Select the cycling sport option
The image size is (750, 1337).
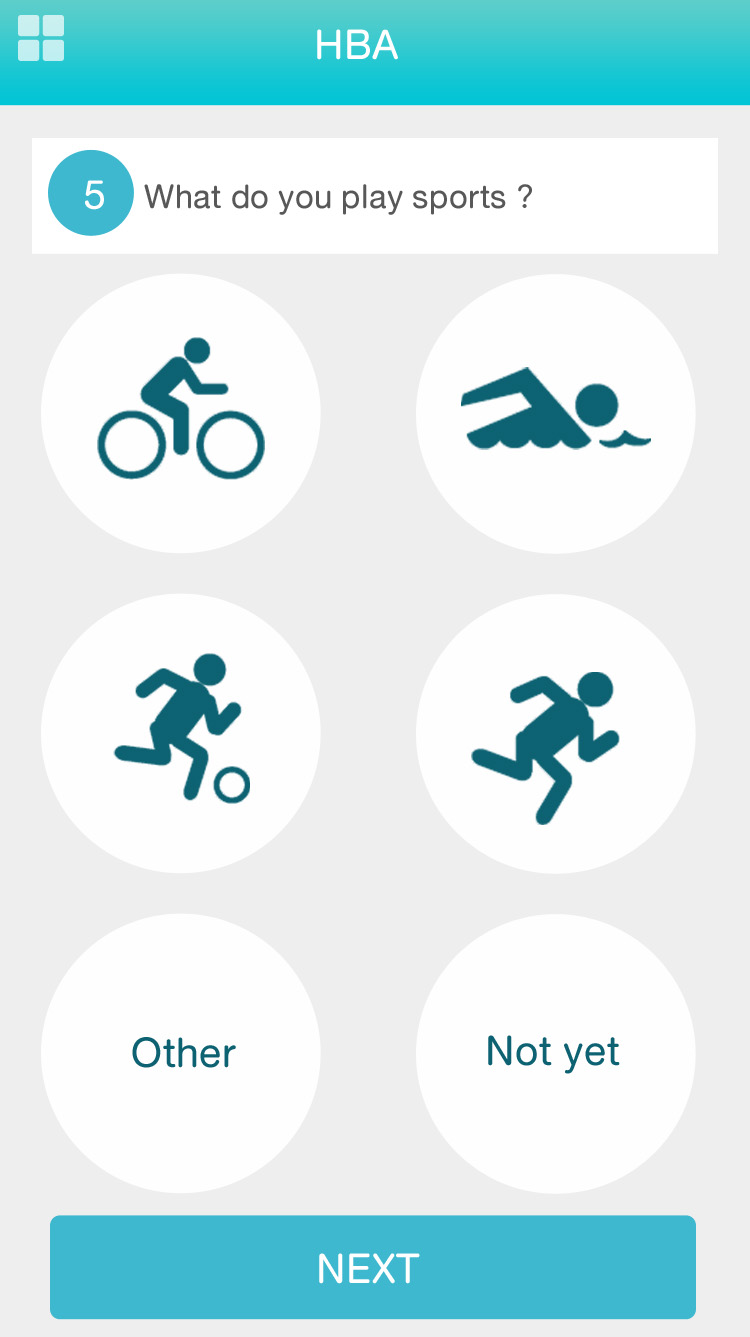[181, 413]
